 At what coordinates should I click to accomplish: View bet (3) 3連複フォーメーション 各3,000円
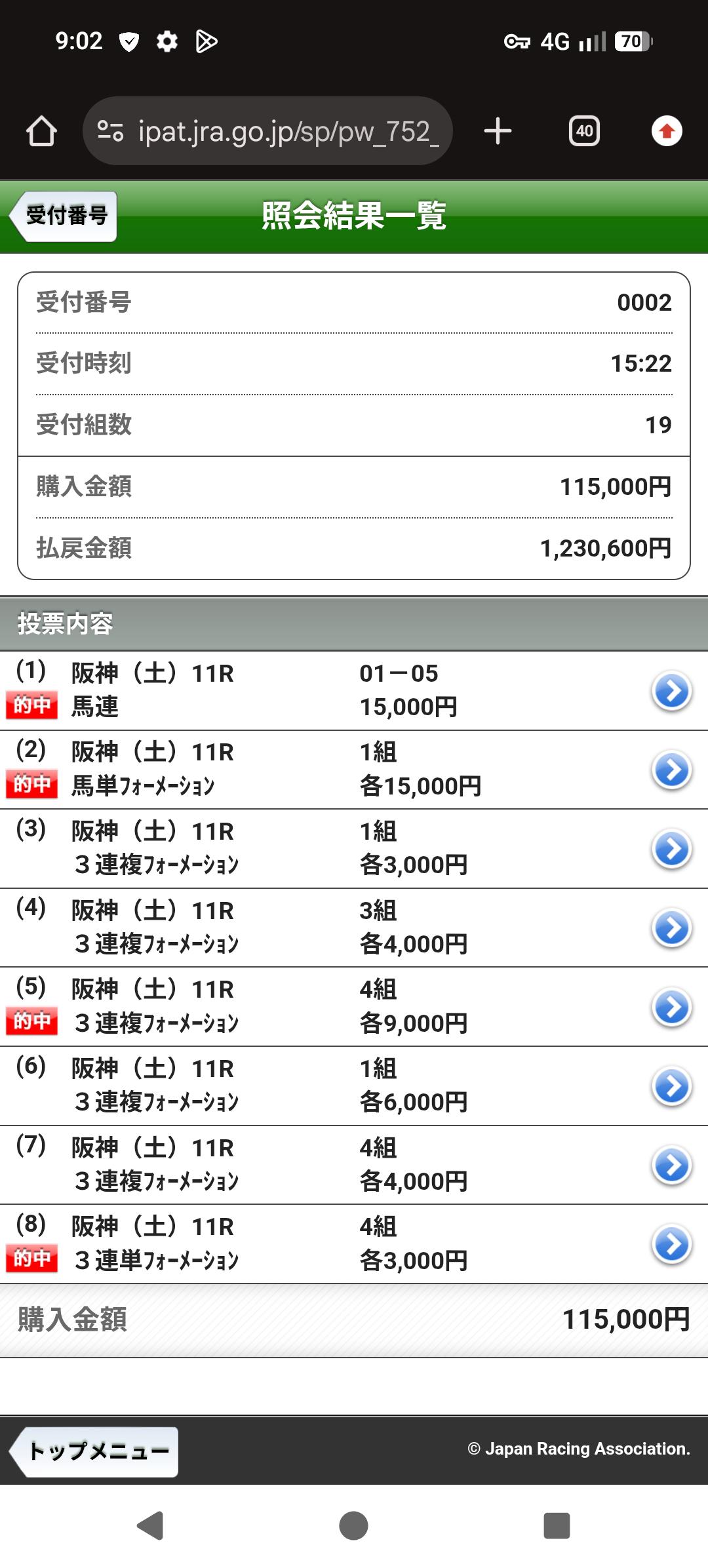pyautogui.click(x=671, y=849)
